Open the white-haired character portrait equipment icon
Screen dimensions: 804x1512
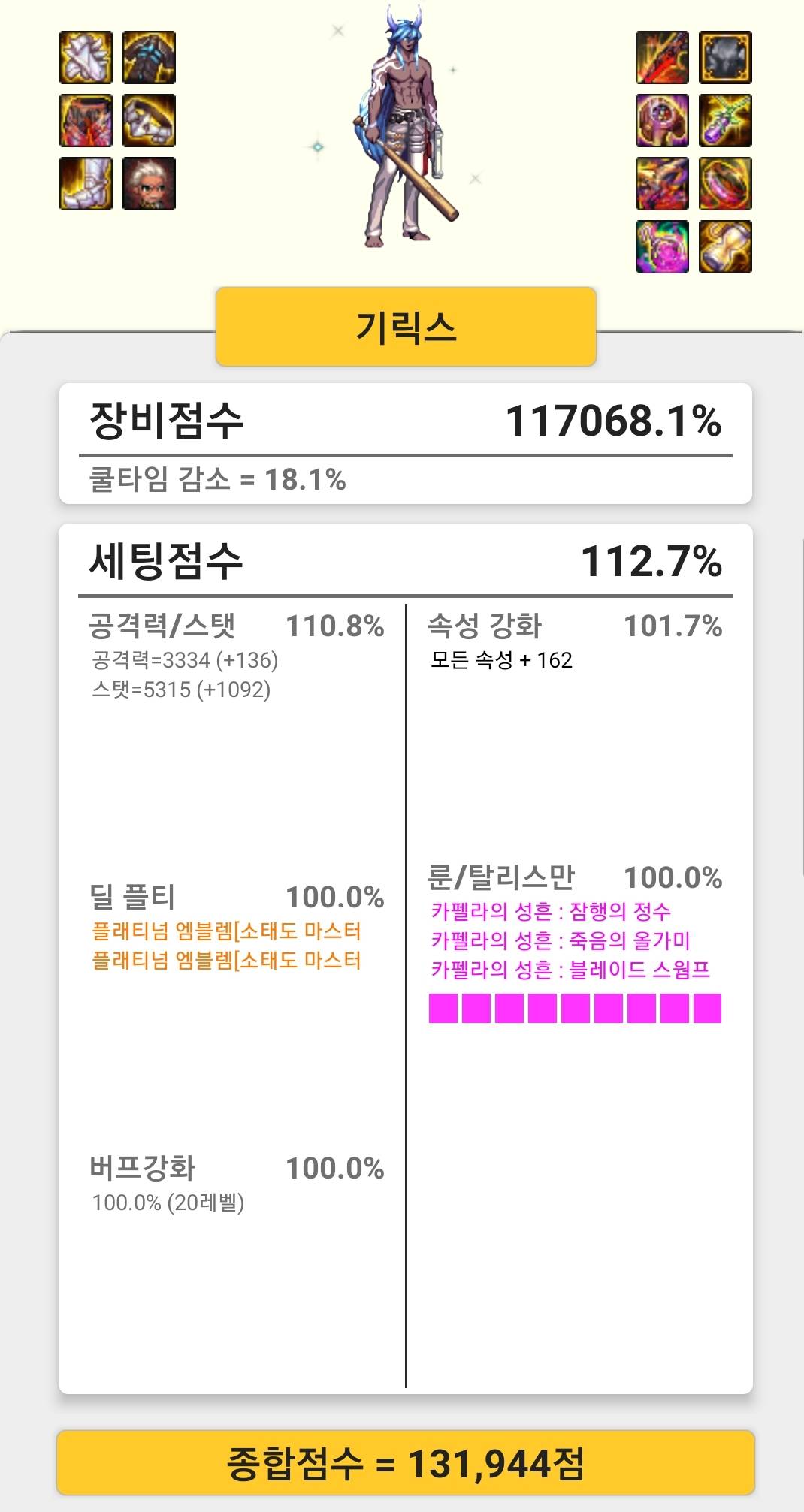pyautogui.click(x=149, y=183)
